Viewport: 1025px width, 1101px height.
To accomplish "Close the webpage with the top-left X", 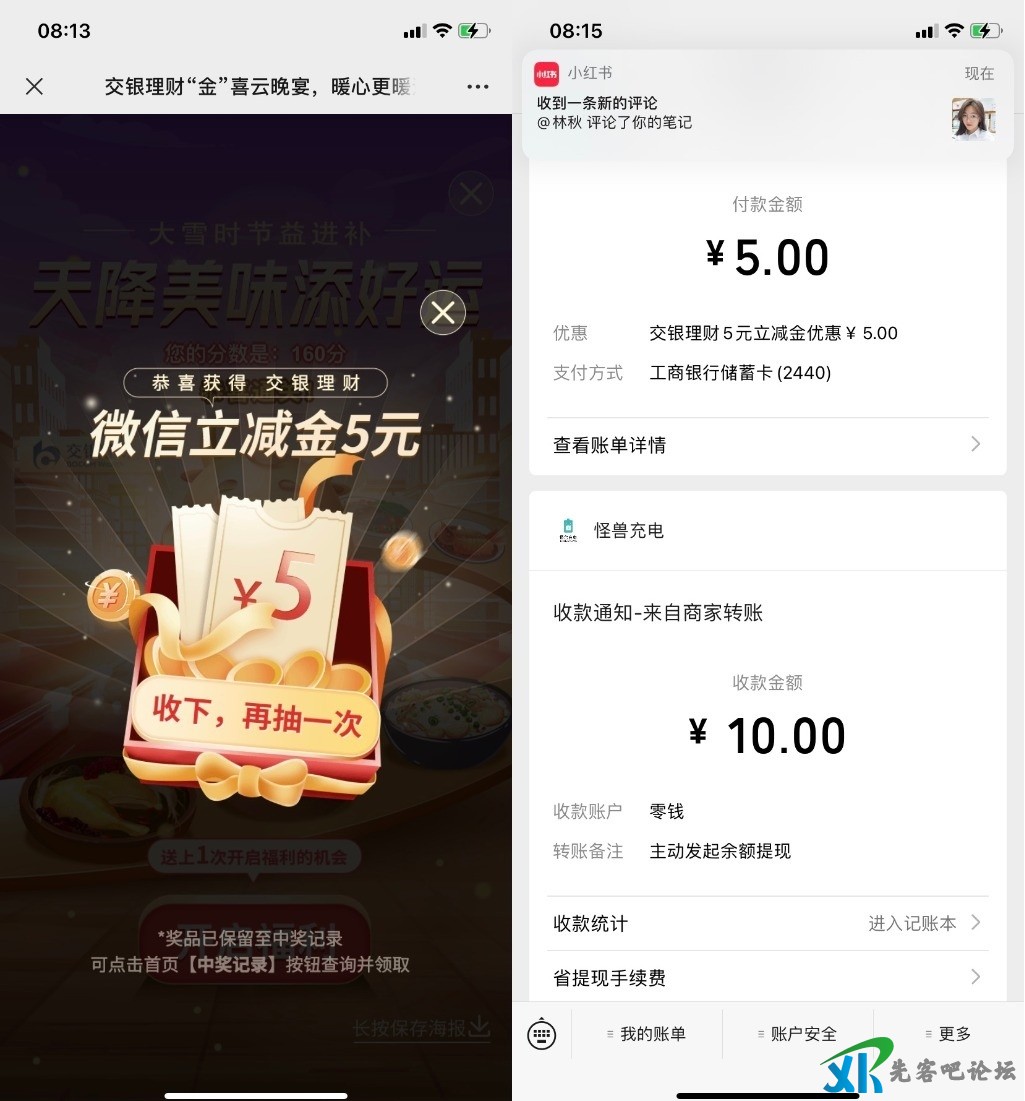I will click(34, 87).
